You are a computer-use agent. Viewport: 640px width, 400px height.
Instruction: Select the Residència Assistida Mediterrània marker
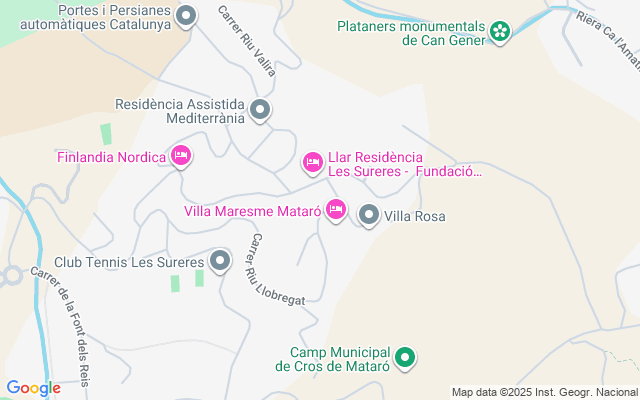point(260,110)
